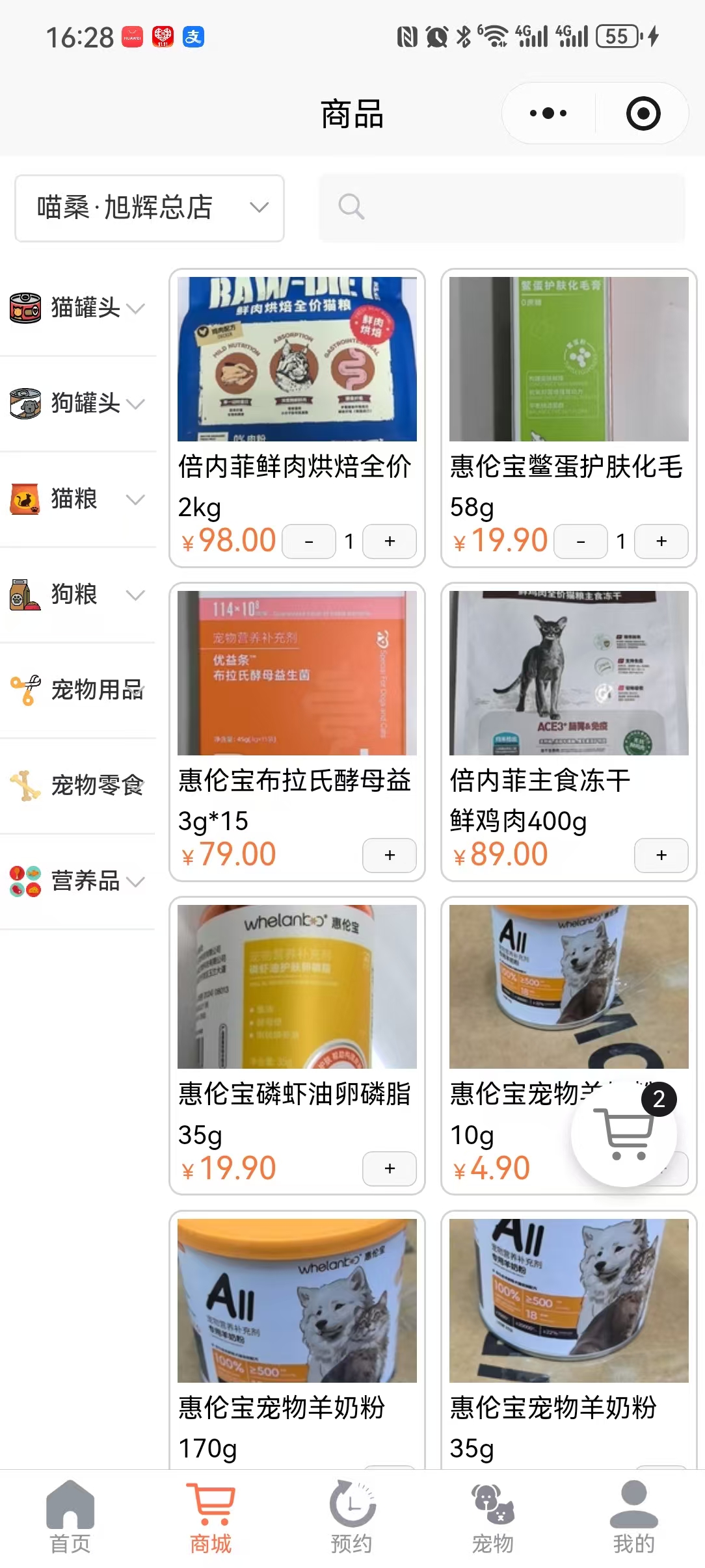Image resolution: width=705 pixels, height=1568 pixels.
Task: Add 惠伦宝布拉氏酵母益 3g*15 to cart
Action: tap(389, 855)
